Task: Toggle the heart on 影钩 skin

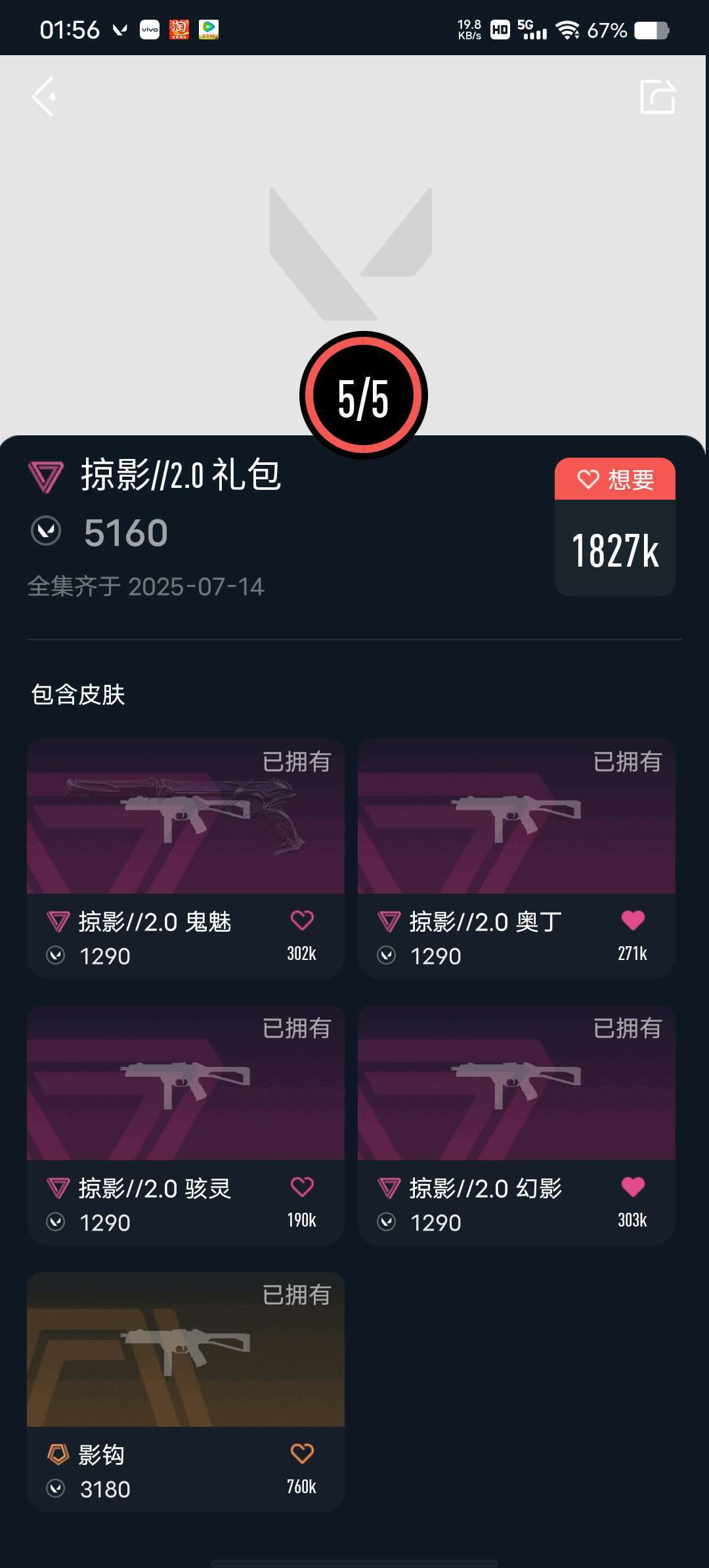Action: pyautogui.click(x=303, y=1454)
